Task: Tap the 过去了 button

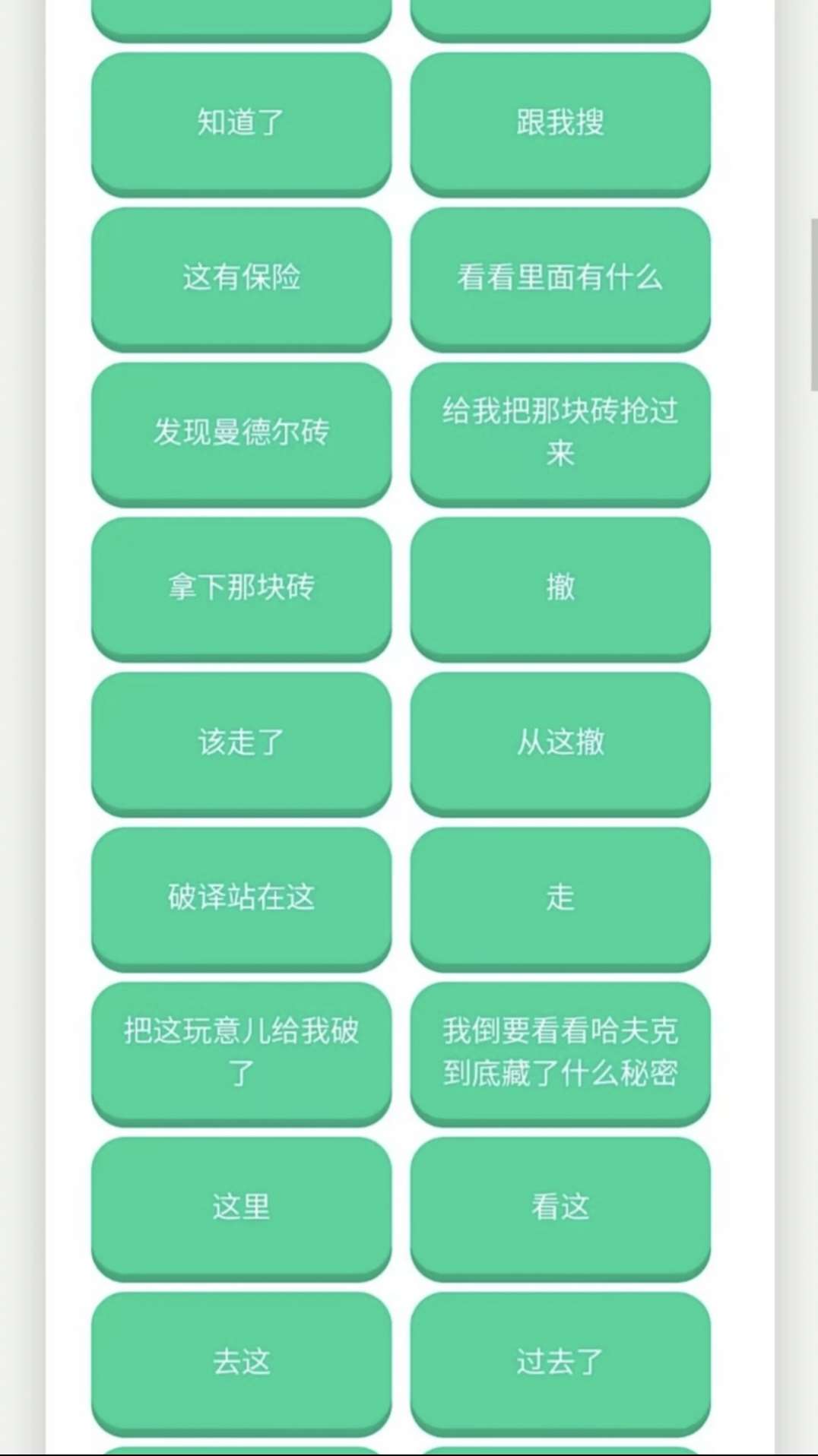Action: point(560,1363)
